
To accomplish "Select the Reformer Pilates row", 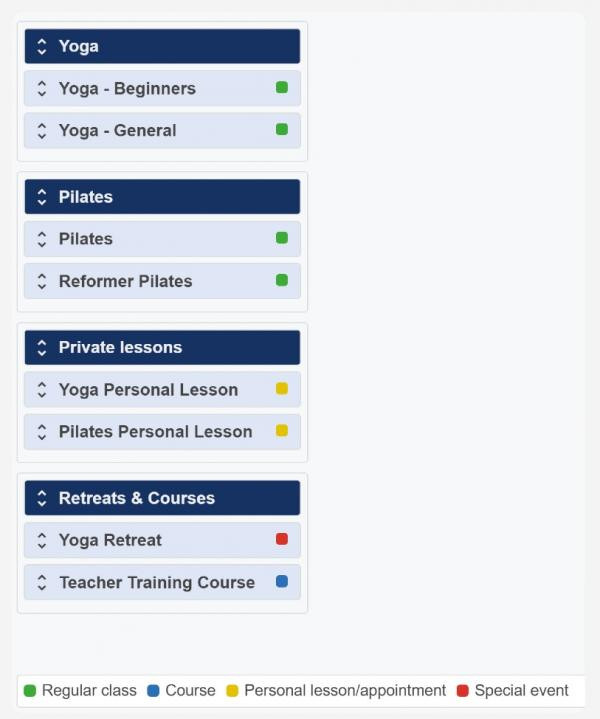I will click(162, 281).
